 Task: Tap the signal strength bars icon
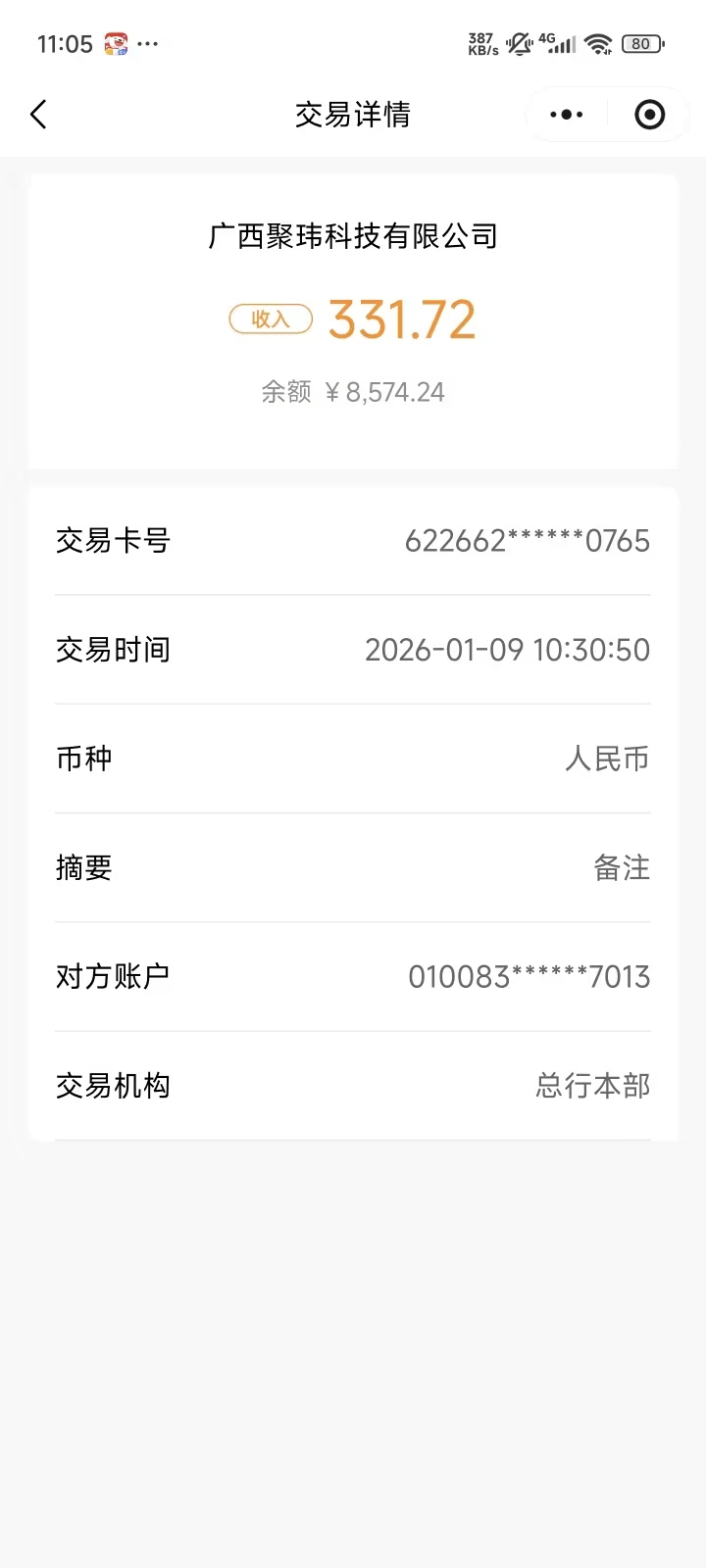[561, 46]
